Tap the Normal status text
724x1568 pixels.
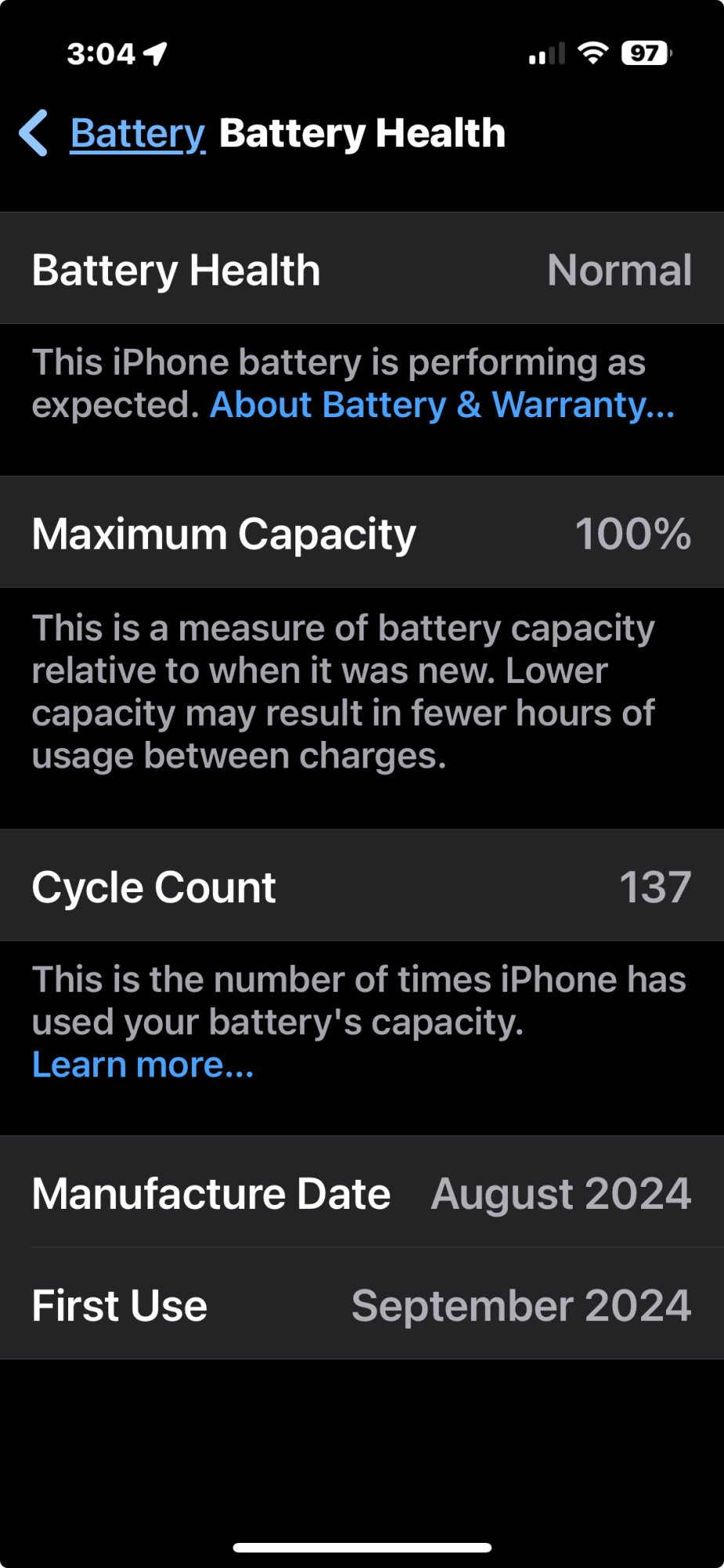621,270
